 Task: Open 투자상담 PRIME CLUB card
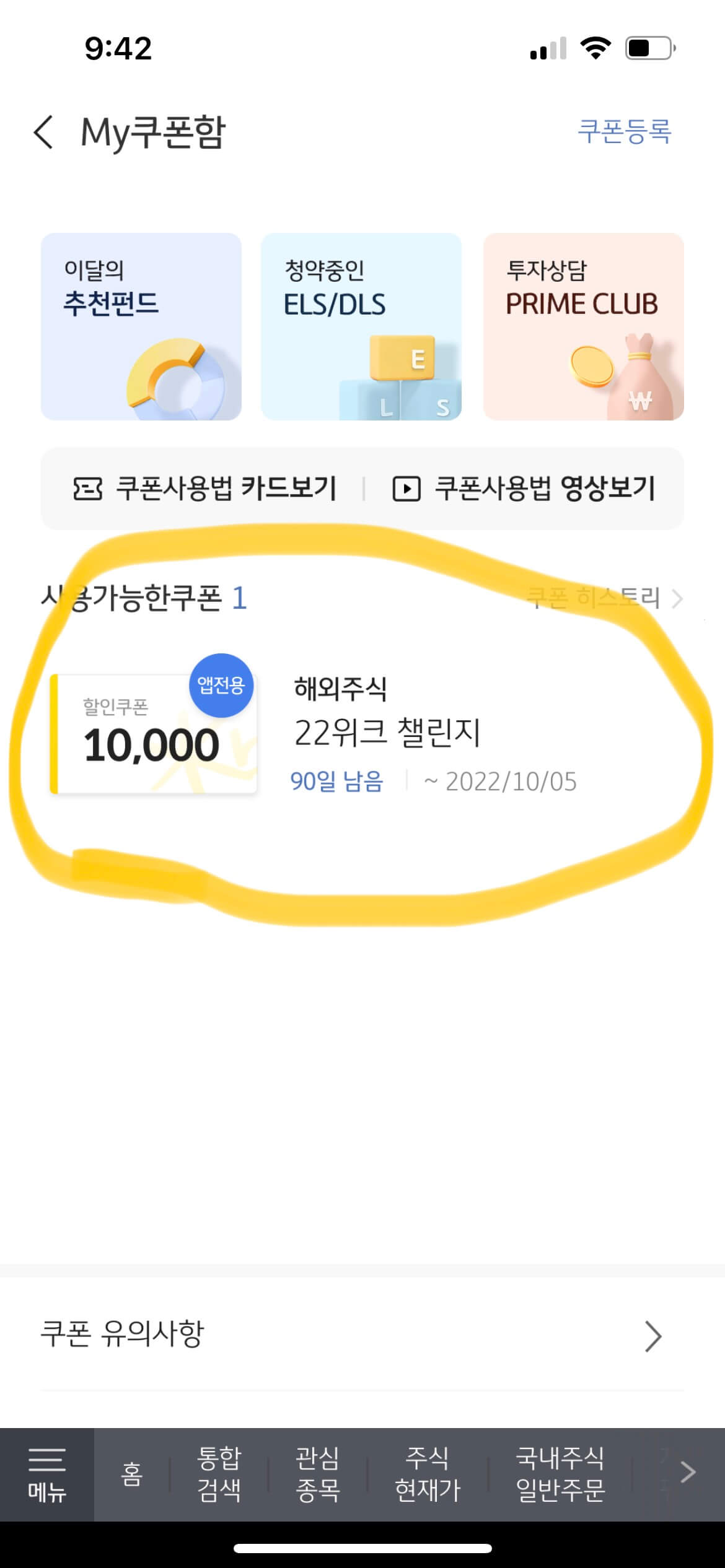coord(583,326)
